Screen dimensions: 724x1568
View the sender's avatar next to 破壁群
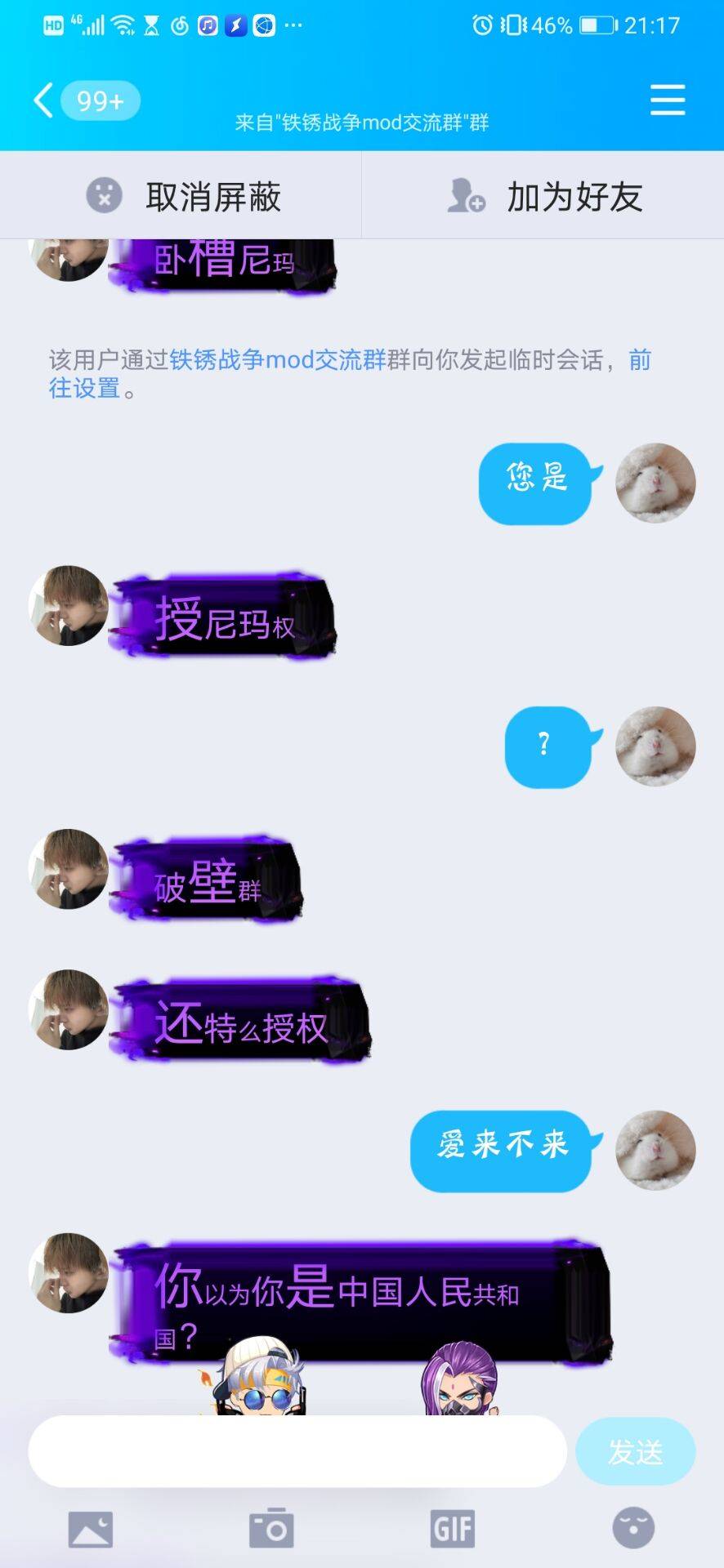[x=69, y=869]
